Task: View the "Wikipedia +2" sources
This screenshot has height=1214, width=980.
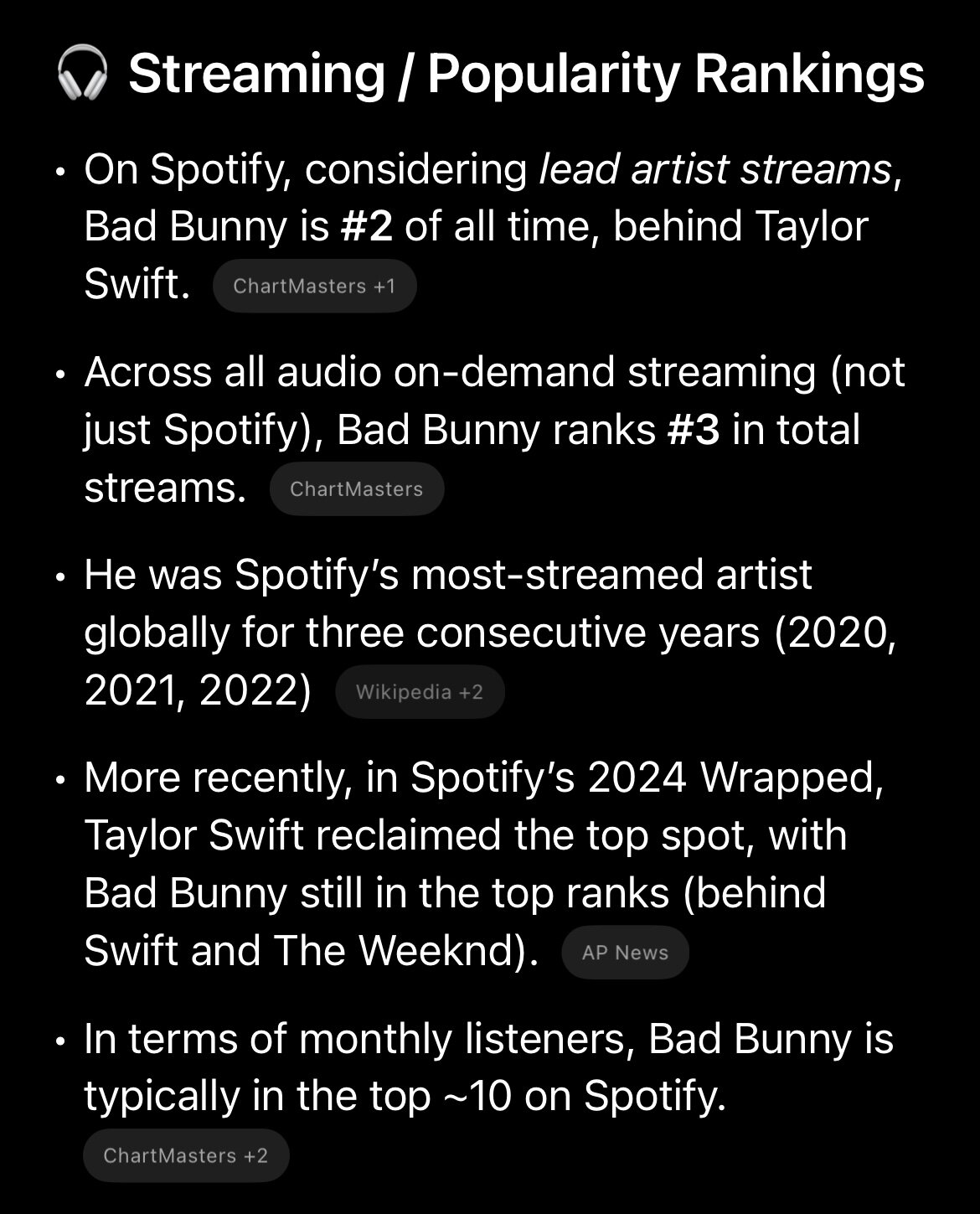Action: coord(420,692)
